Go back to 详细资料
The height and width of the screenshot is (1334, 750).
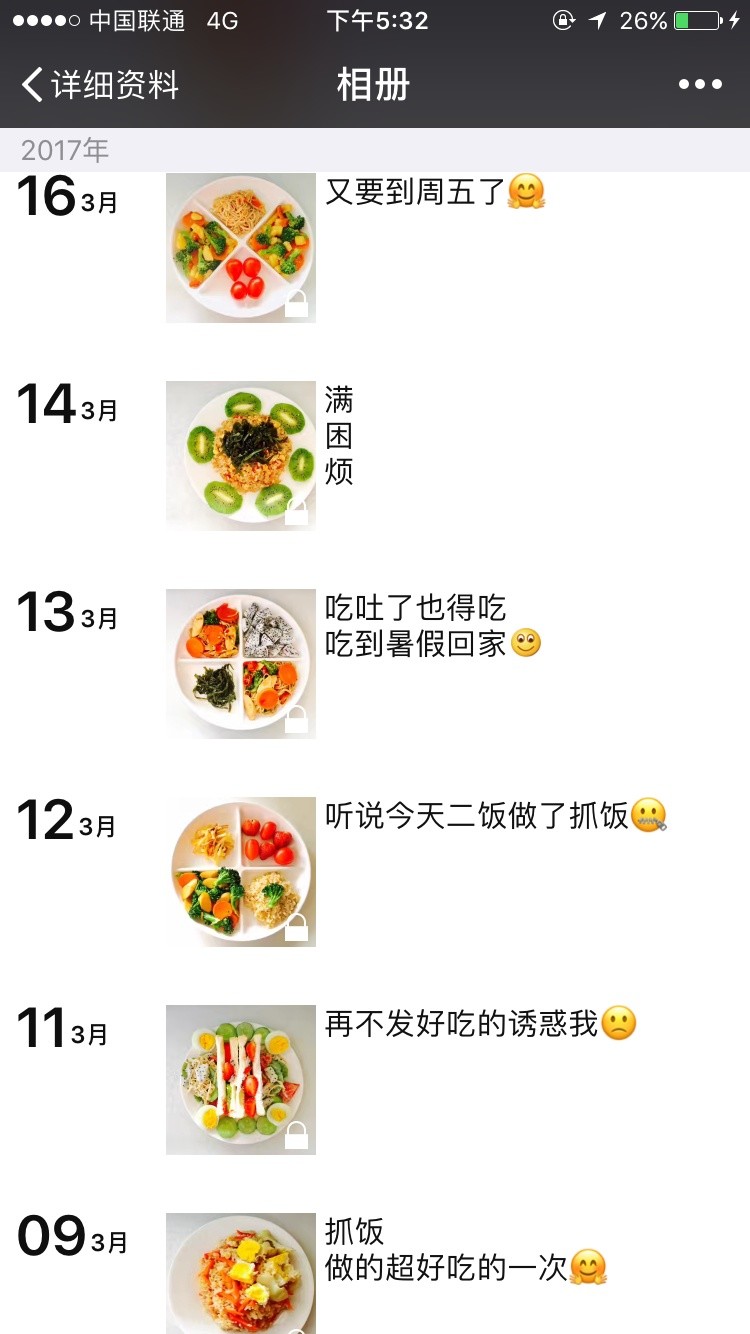[100, 85]
